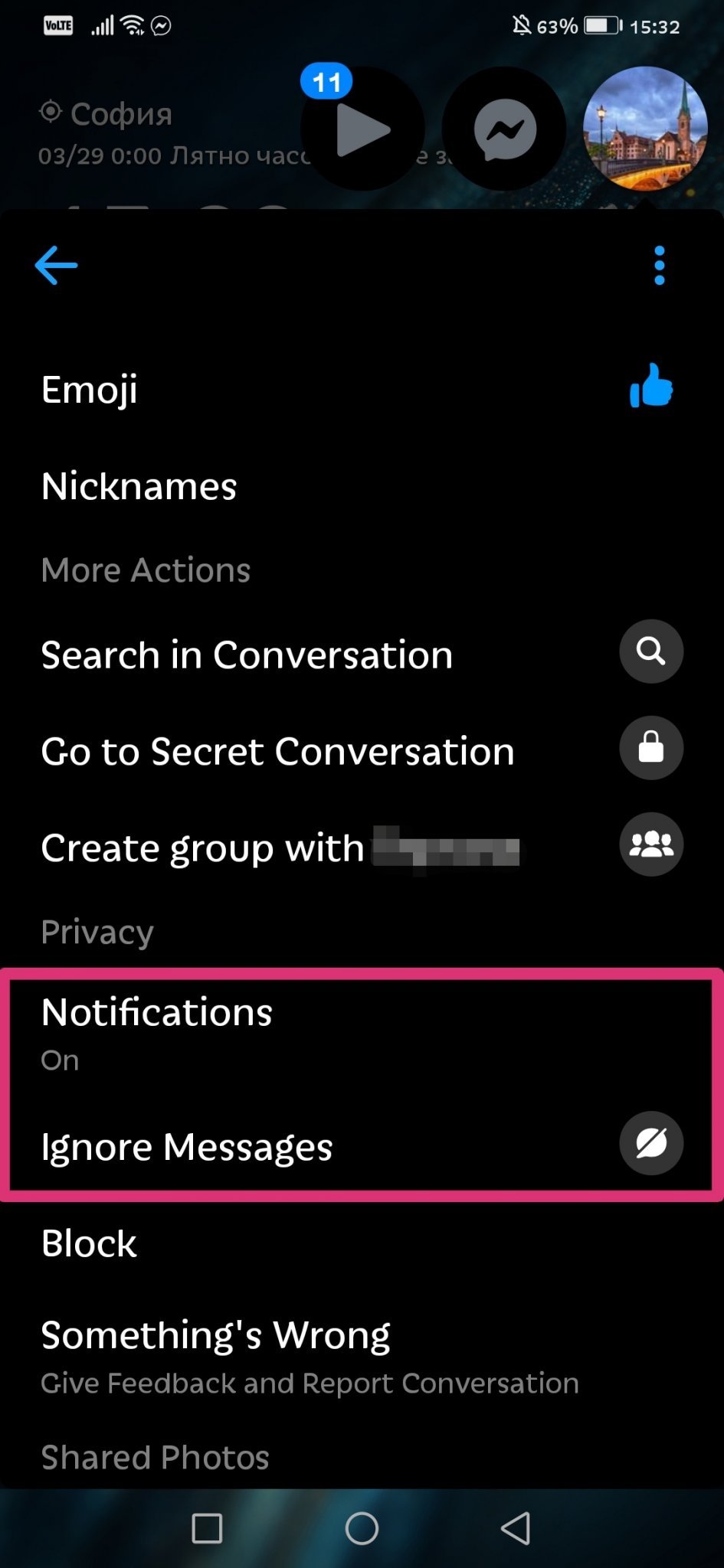Image resolution: width=724 pixels, height=1568 pixels.
Task: Open recent apps from the navigation bar
Action: (x=207, y=1529)
